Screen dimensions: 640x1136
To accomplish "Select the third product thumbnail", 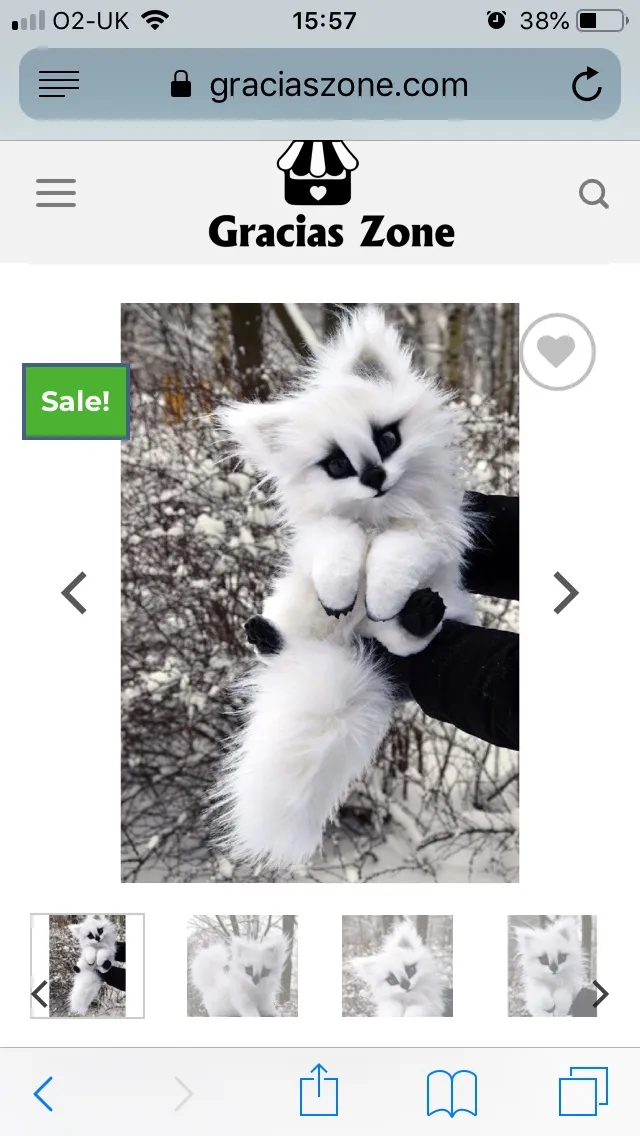I will coord(397,966).
